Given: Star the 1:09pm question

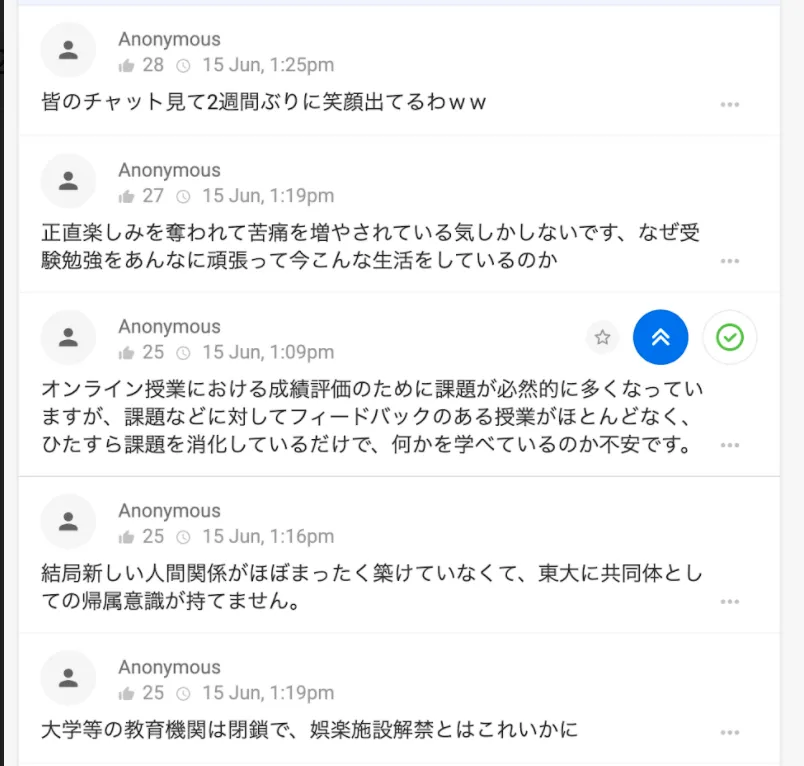Looking at the screenshot, I should pos(602,338).
